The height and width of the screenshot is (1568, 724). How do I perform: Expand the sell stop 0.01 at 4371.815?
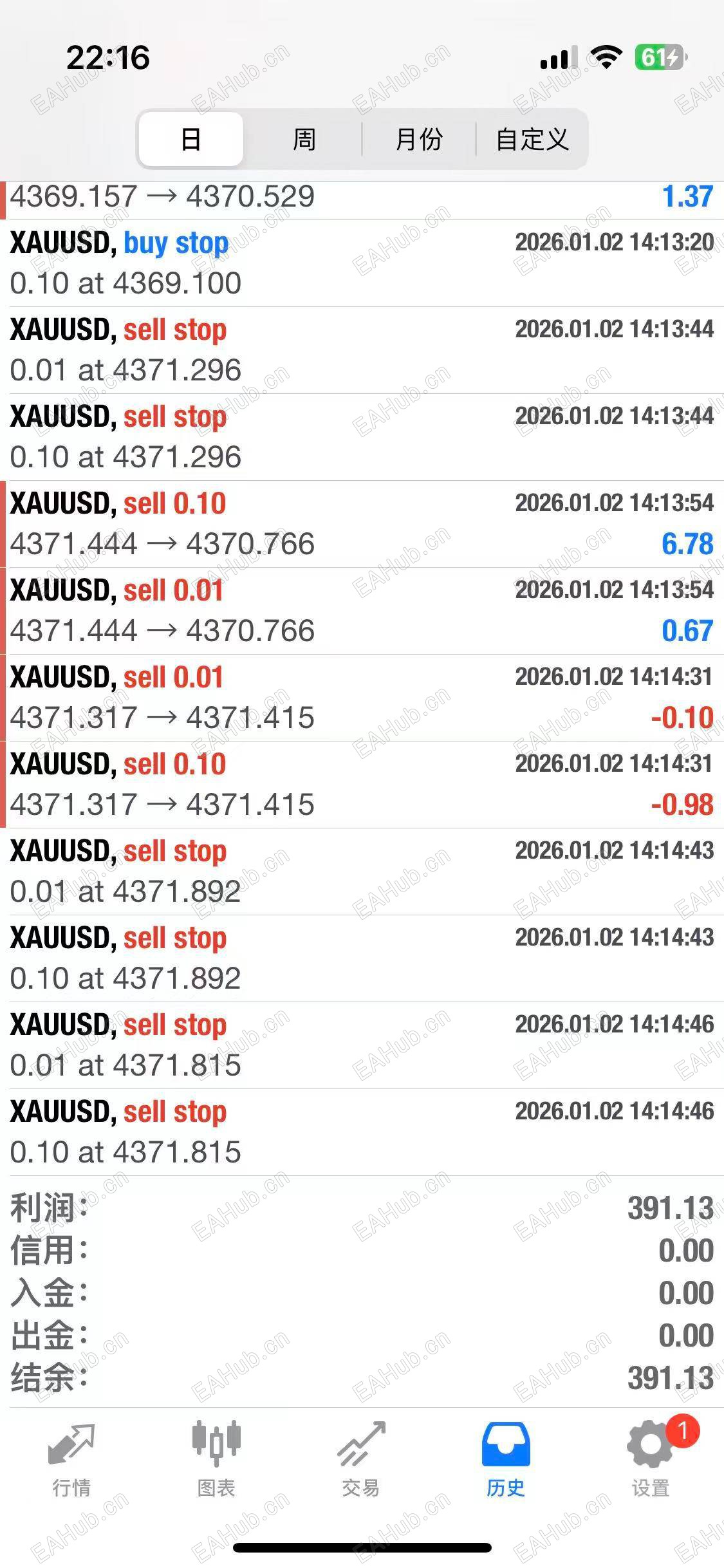point(362,1045)
